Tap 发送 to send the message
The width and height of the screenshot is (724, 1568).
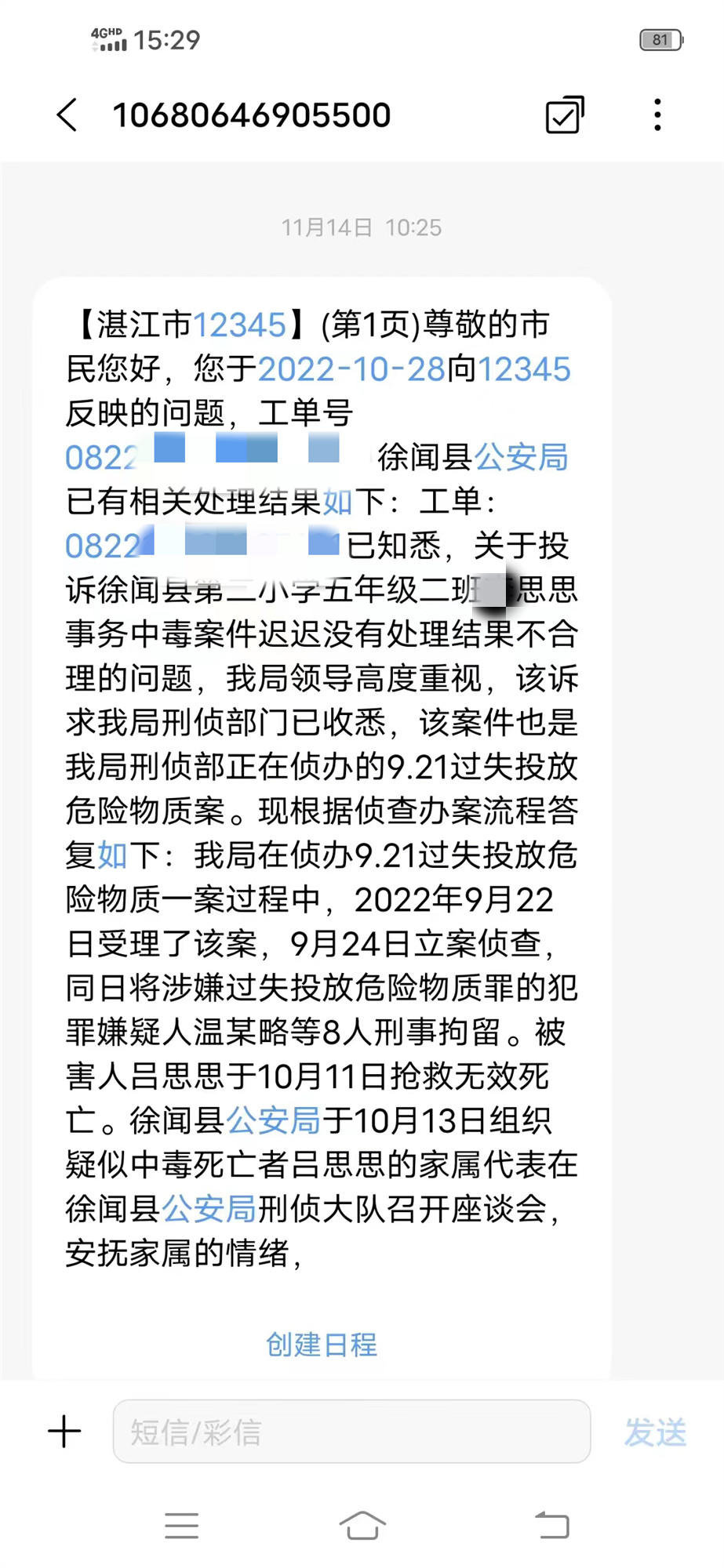coord(656,1431)
